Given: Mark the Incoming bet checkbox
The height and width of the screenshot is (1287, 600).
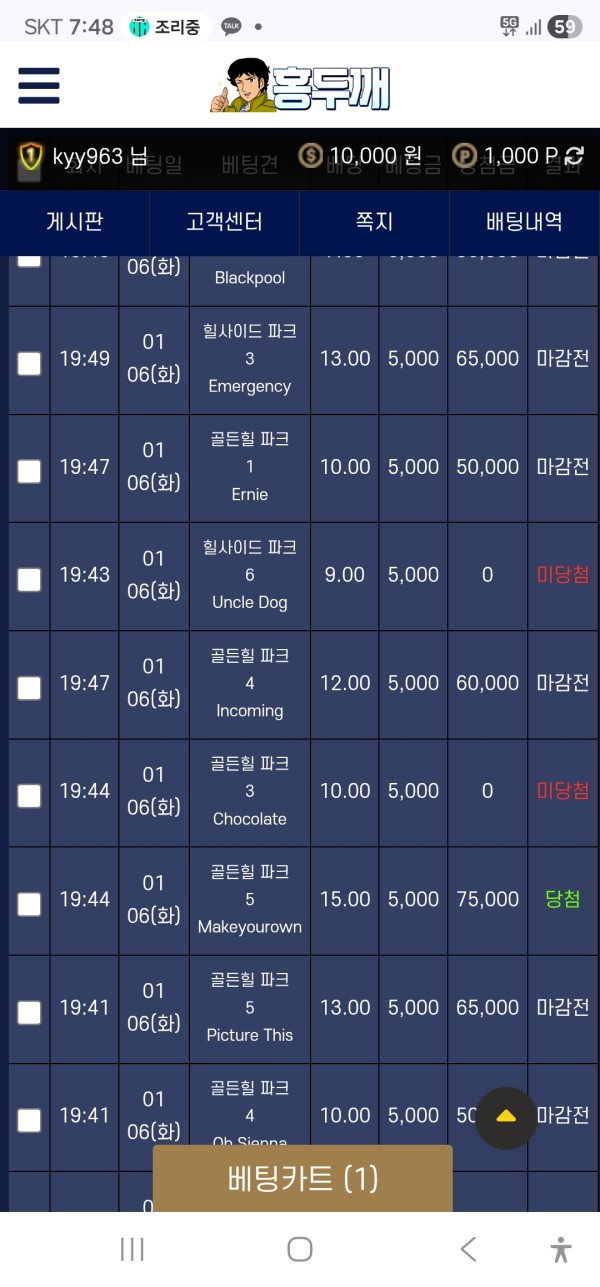Looking at the screenshot, I should pyautogui.click(x=30, y=687).
